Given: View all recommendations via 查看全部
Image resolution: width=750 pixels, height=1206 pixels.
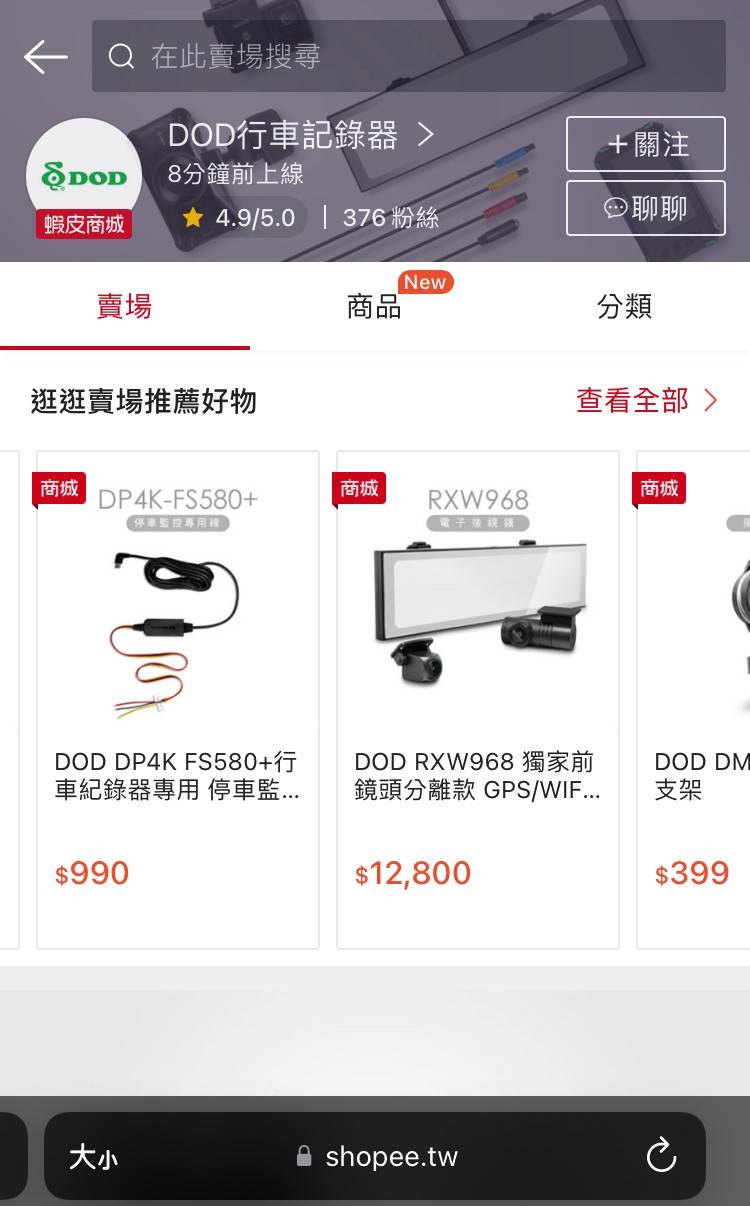Looking at the screenshot, I should point(646,401).
